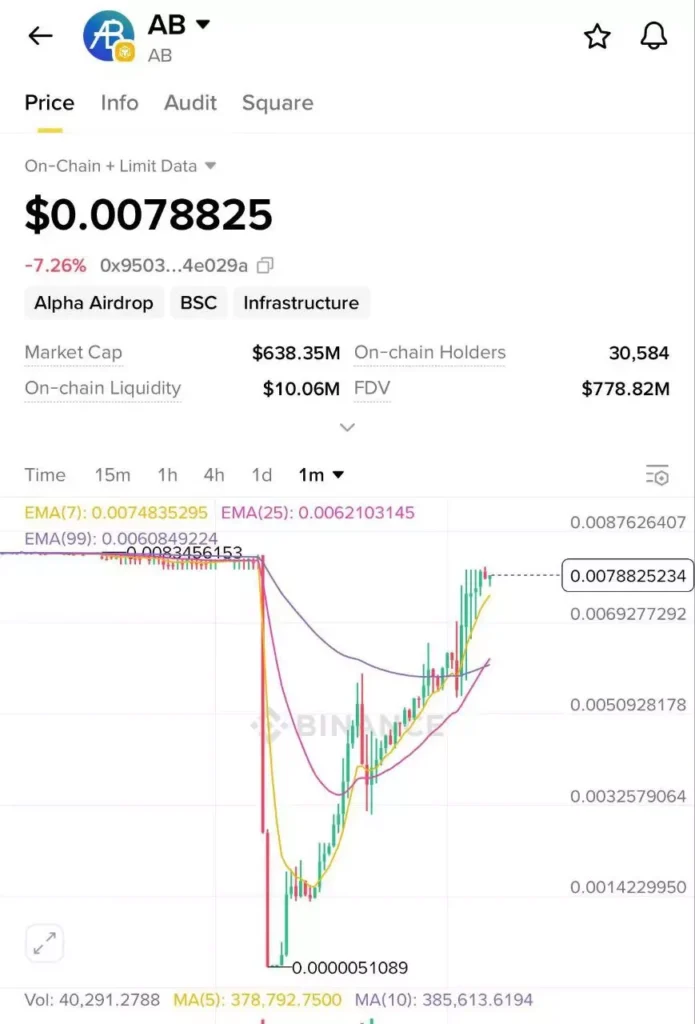The height and width of the screenshot is (1024, 695).
Task: Open the Infrastructure category tag
Action: (x=301, y=303)
